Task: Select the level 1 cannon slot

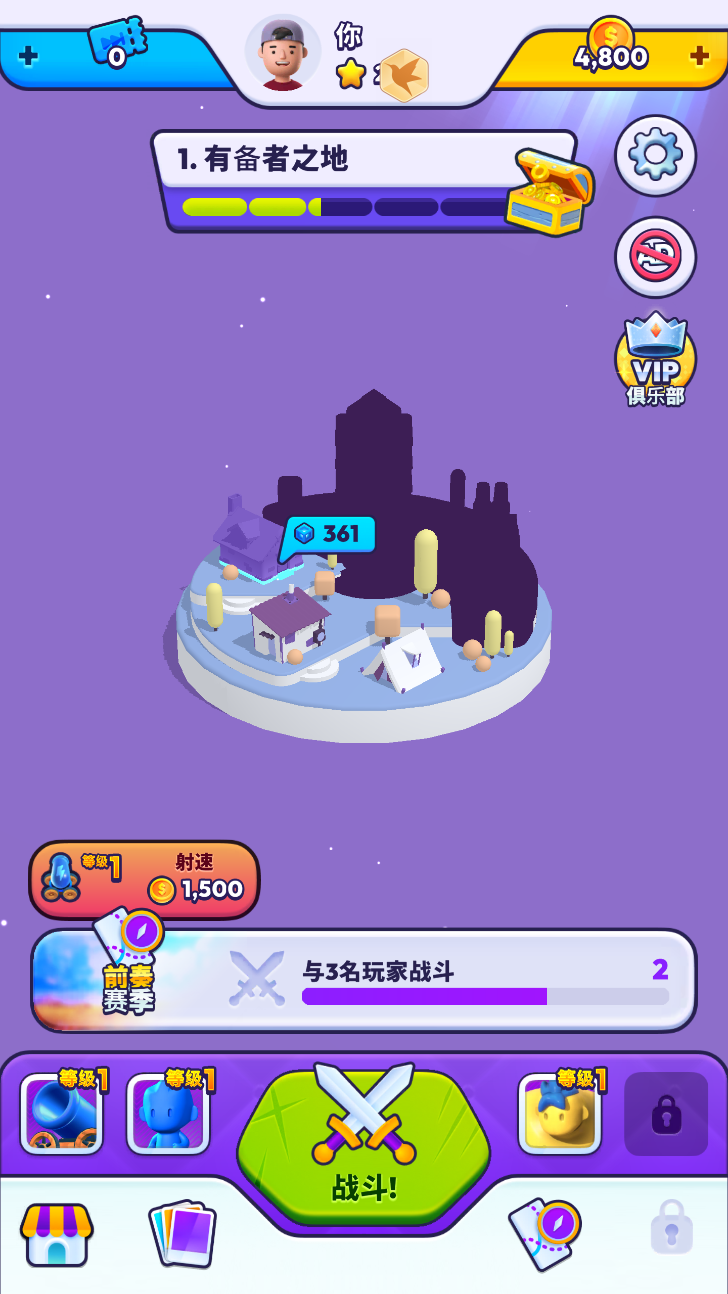Action: [62, 1114]
